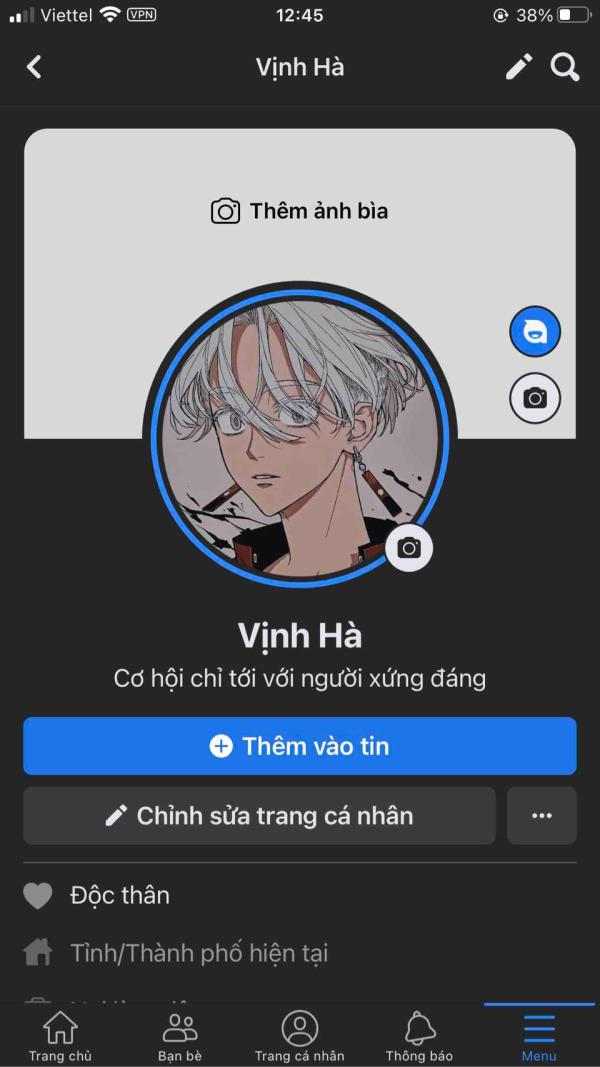Tap Thêm ảnh bìa to add cover photo
Screen dimensions: 600x1067
coord(299,211)
